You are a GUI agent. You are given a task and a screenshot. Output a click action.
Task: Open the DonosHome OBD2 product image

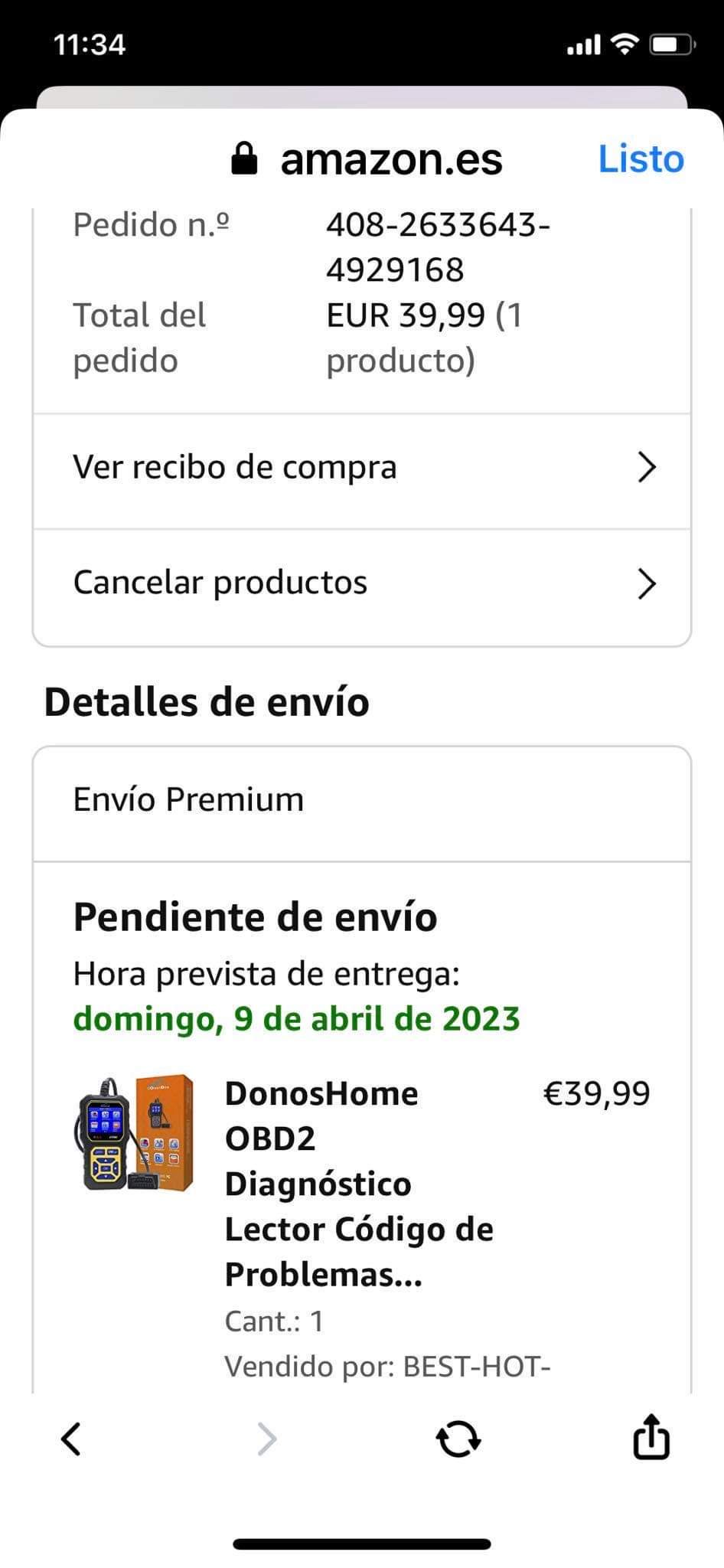[135, 1134]
